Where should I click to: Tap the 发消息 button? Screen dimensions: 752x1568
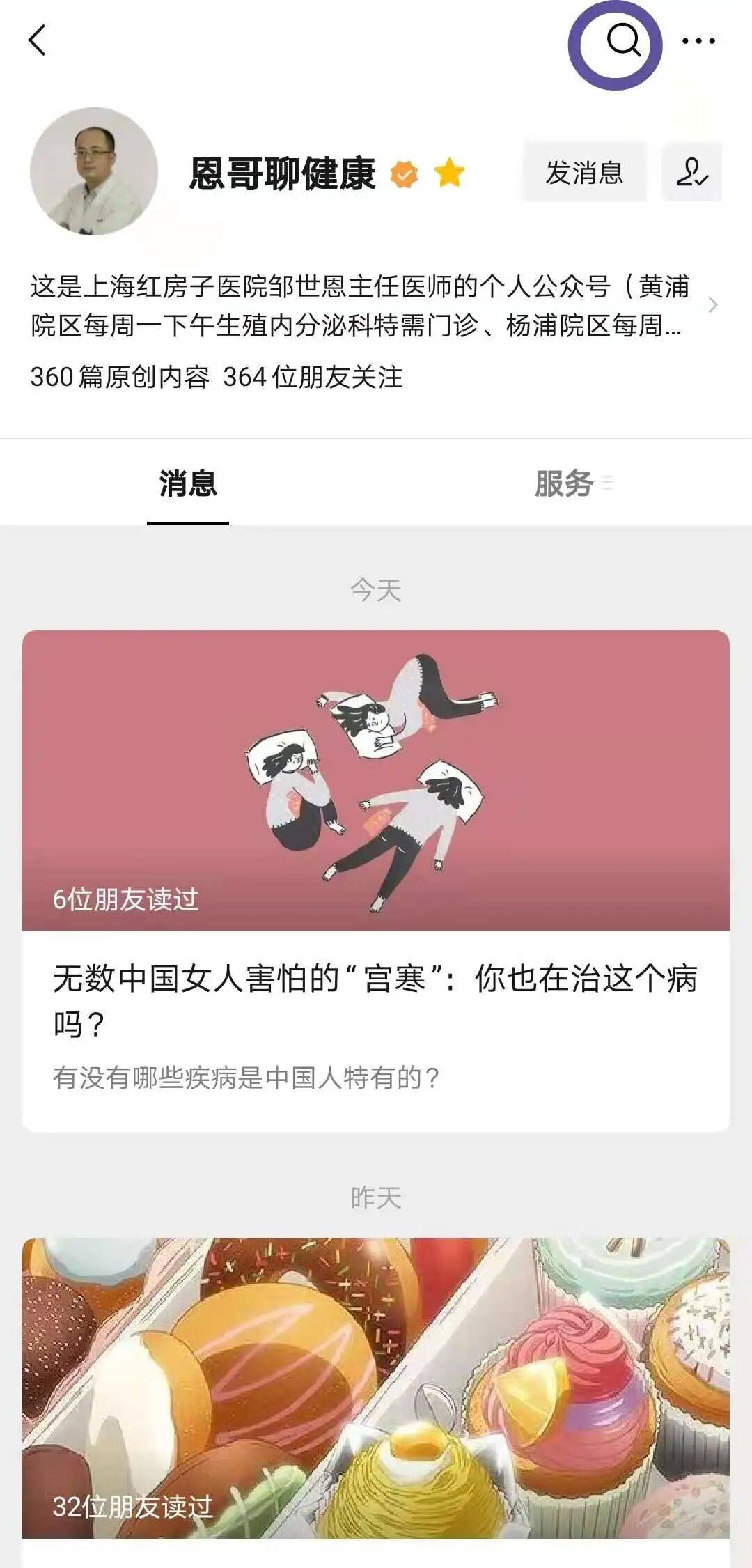point(585,172)
